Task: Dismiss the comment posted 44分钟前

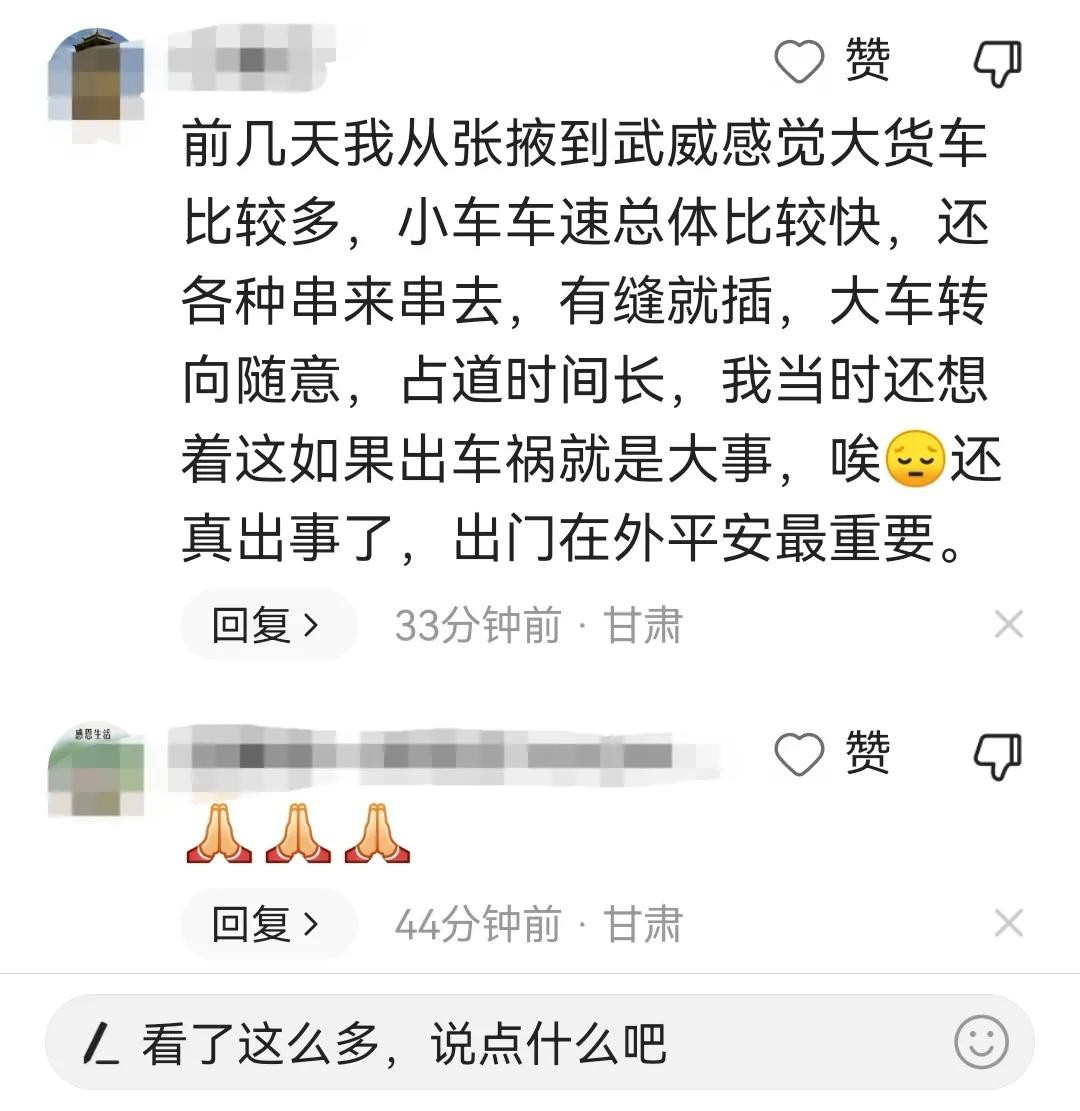Action: (1008, 923)
